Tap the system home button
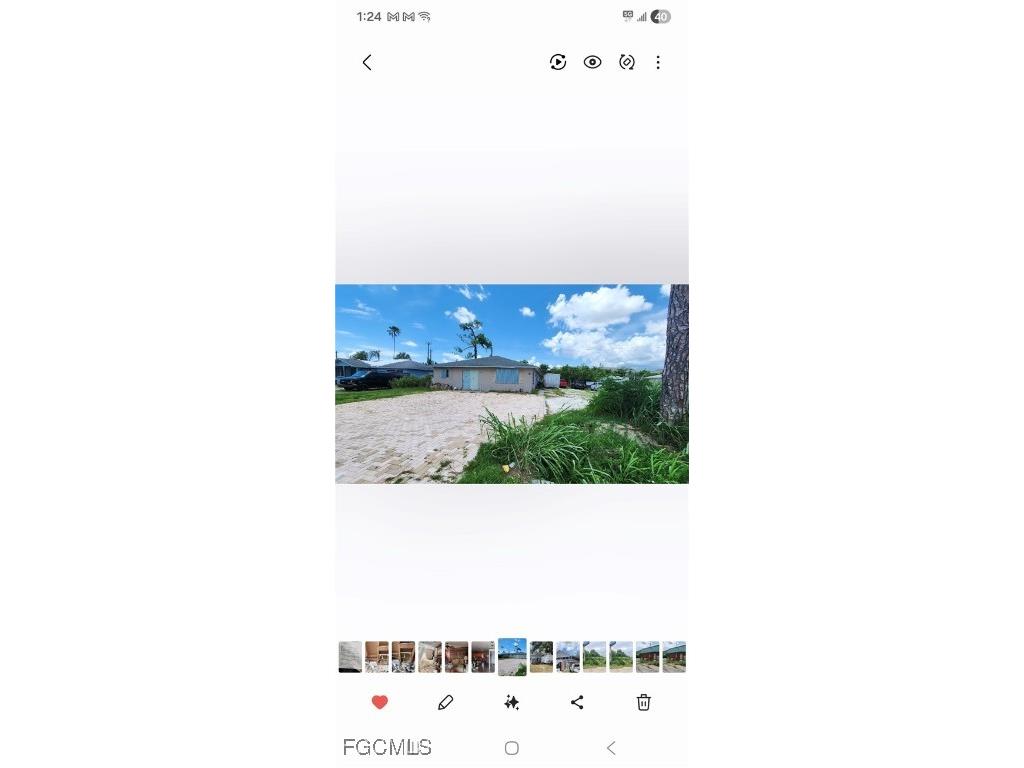Image resolution: width=1024 pixels, height=768 pixels. (512, 748)
